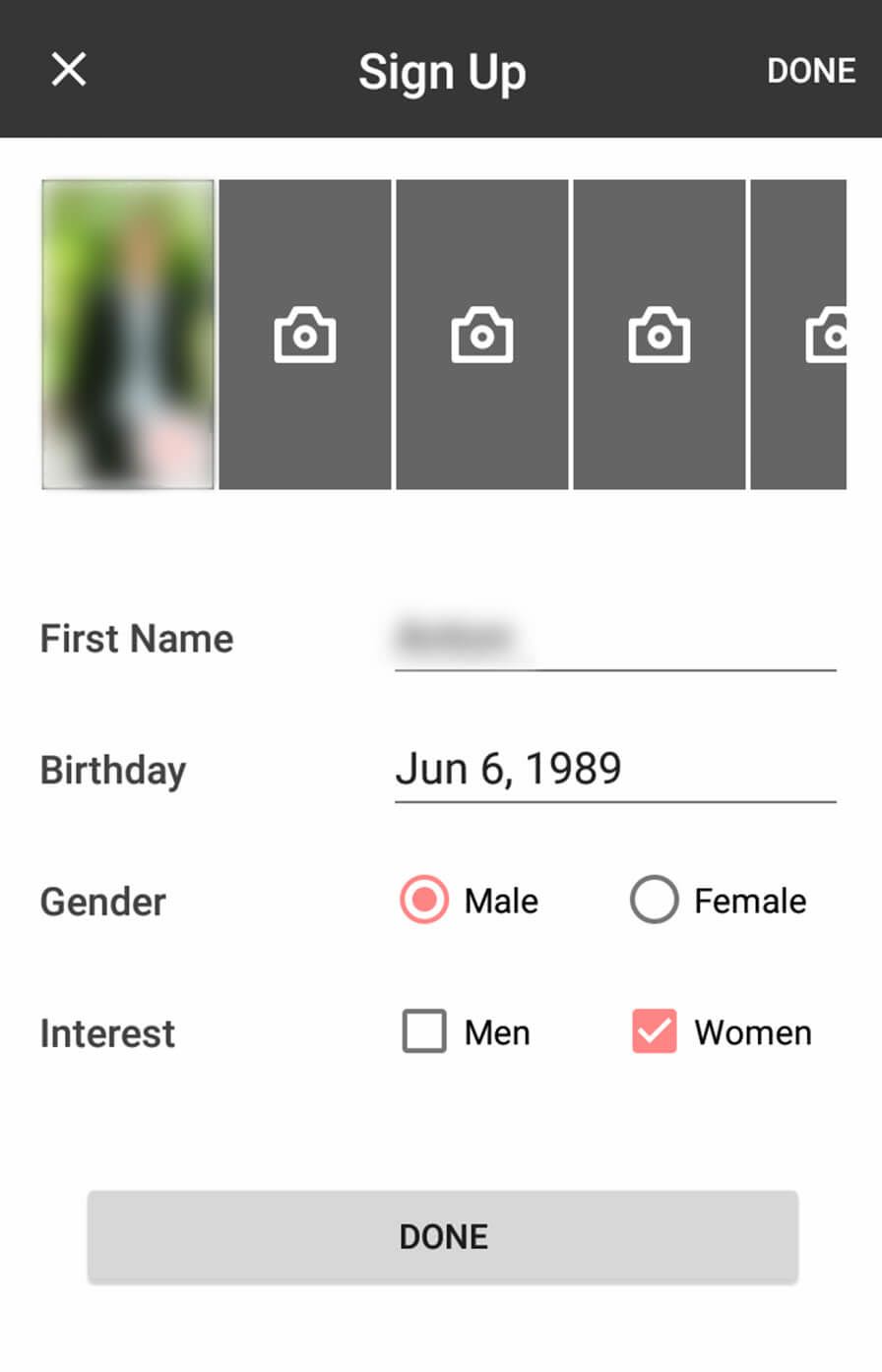
Task: Open the uploaded profile photo thumbnail
Action: (x=126, y=334)
